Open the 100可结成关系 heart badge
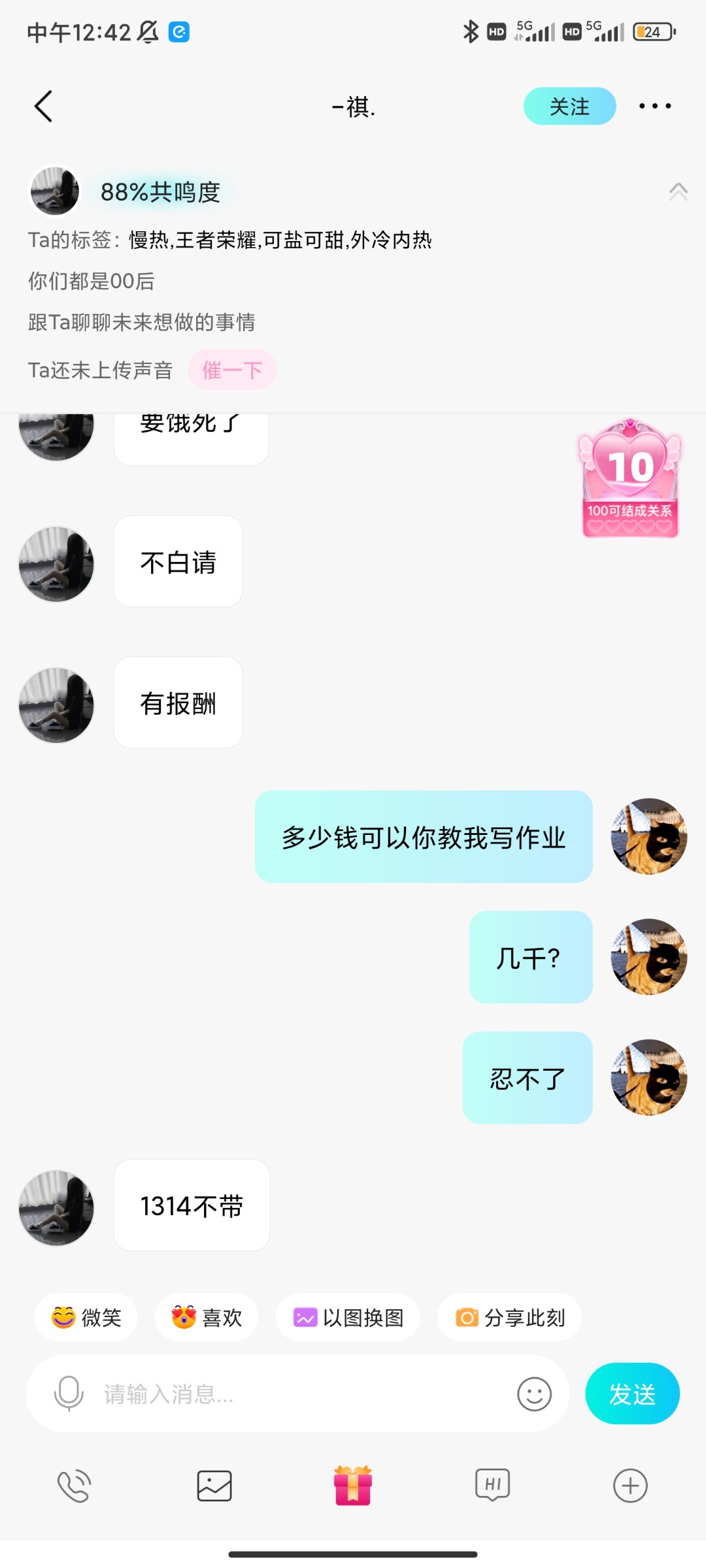The image size is (706, 1568). tap(630, 479)
